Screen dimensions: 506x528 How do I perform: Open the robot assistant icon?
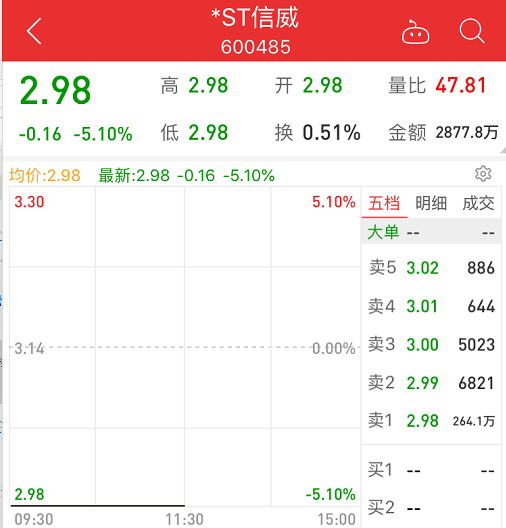(415, 32)
